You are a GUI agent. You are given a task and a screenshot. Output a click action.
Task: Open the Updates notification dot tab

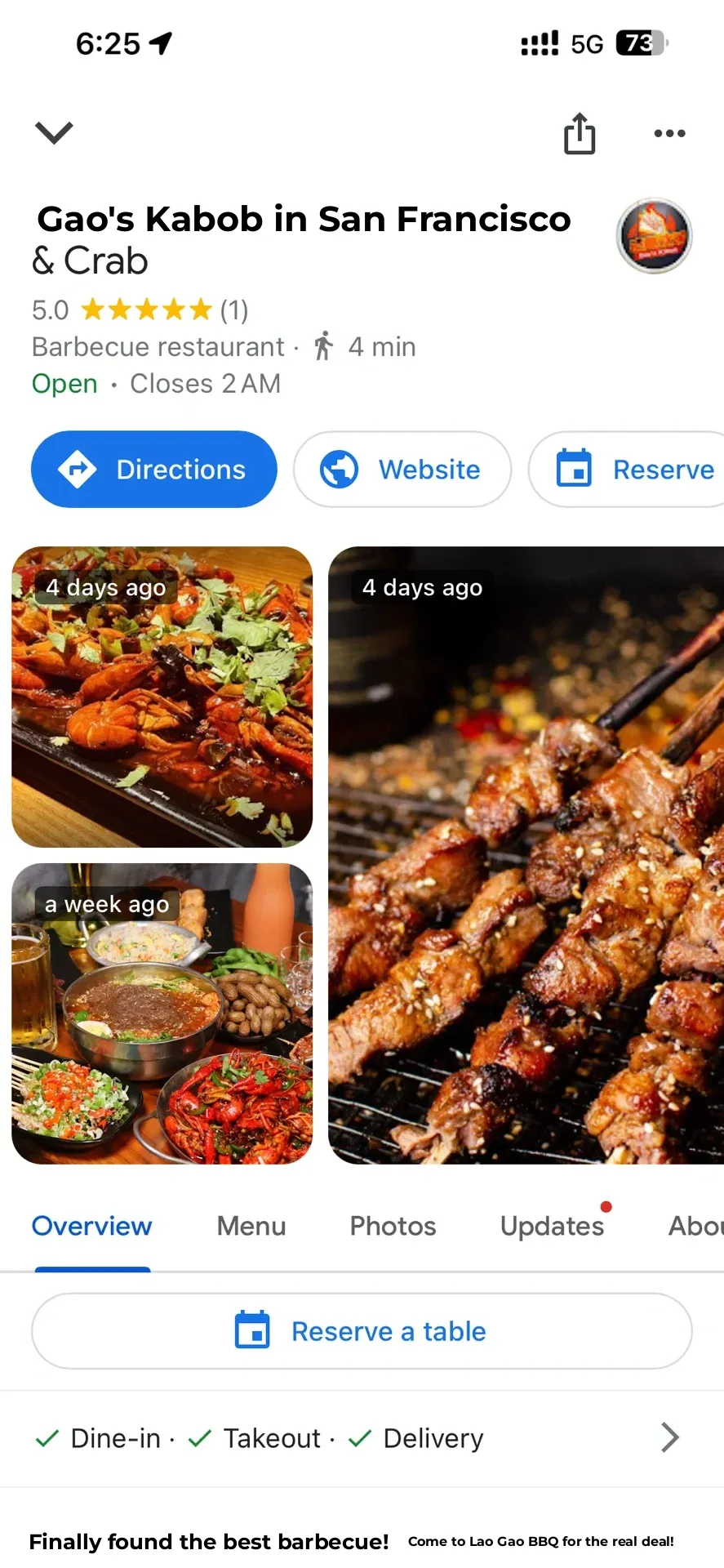pyautogui.click(x=552, y=1225)
